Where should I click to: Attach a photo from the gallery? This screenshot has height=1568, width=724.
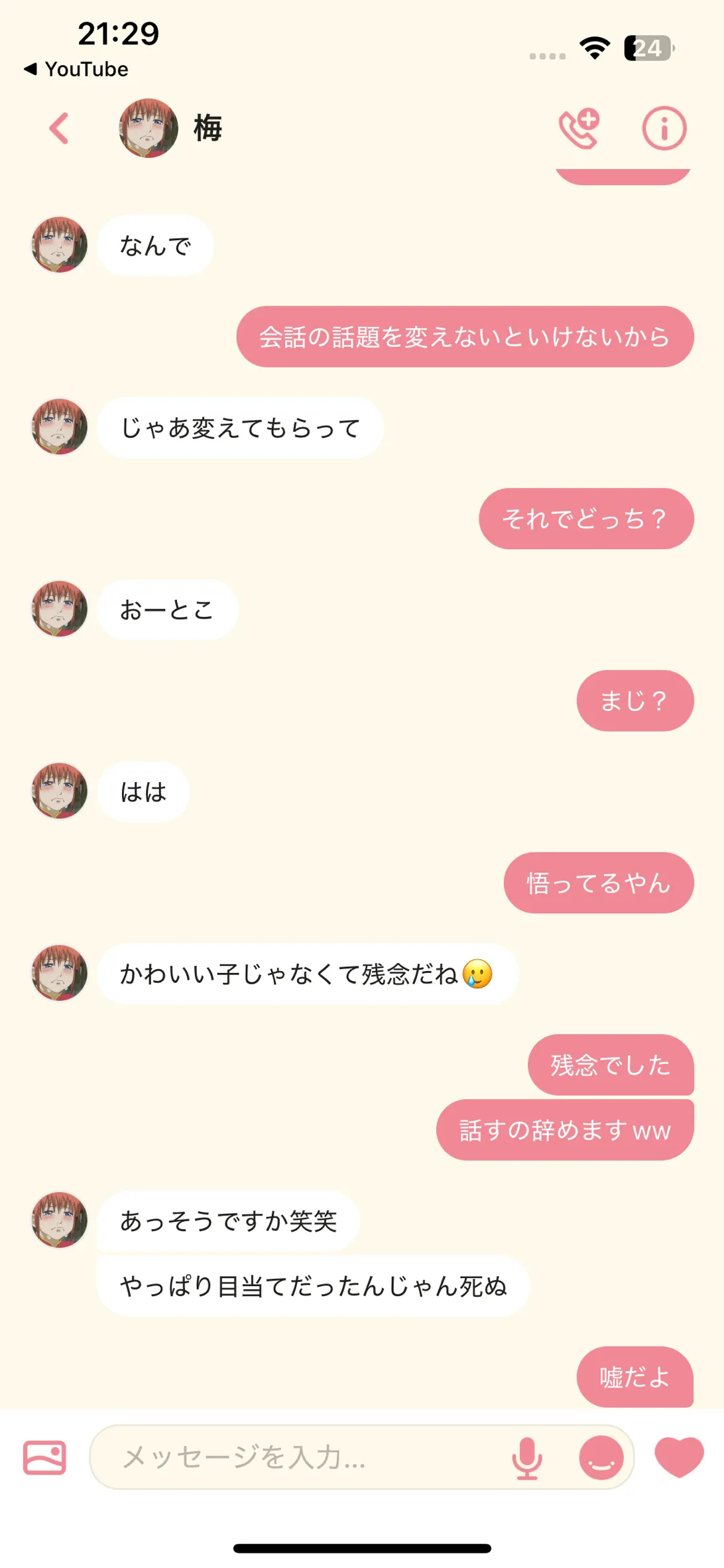(44, 1457)
